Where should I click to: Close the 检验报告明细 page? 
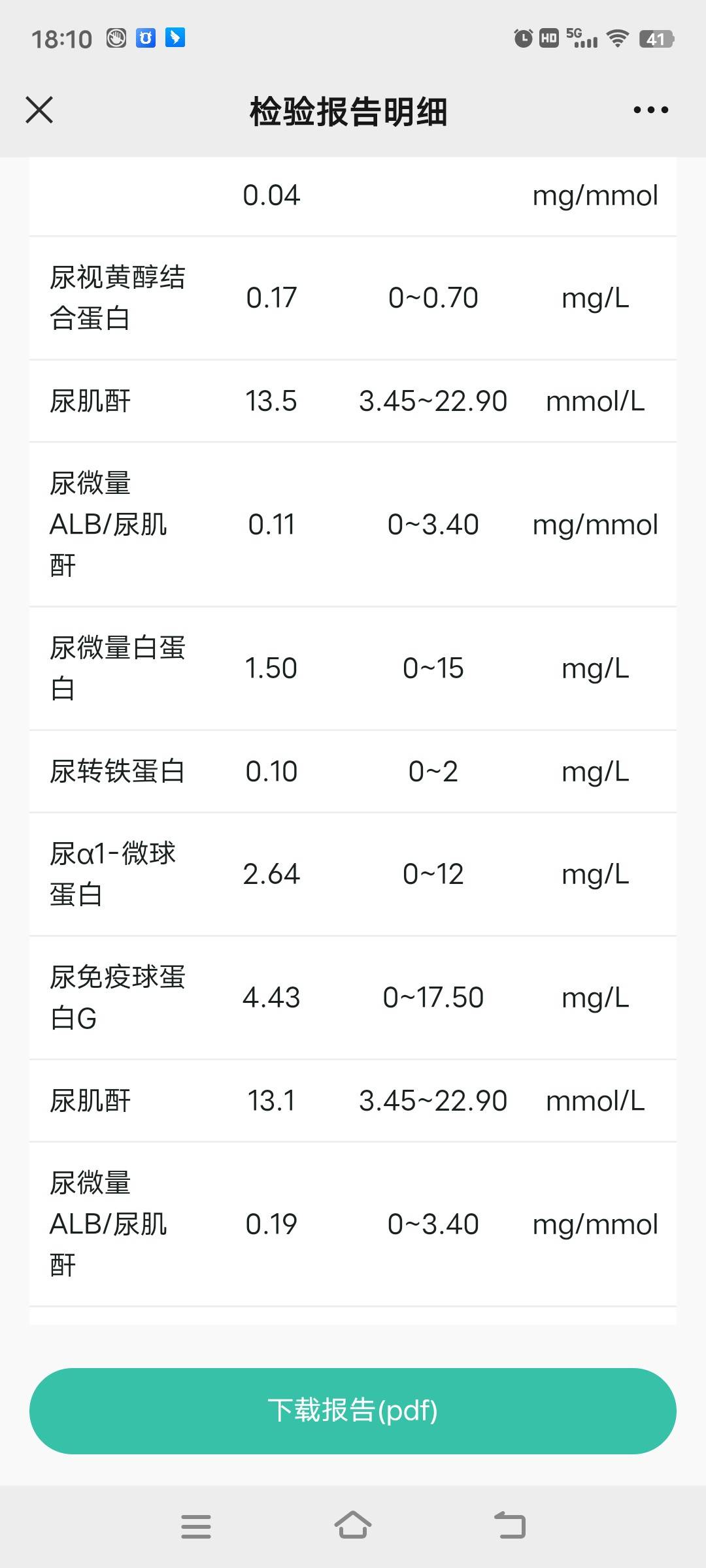[39, 110]
